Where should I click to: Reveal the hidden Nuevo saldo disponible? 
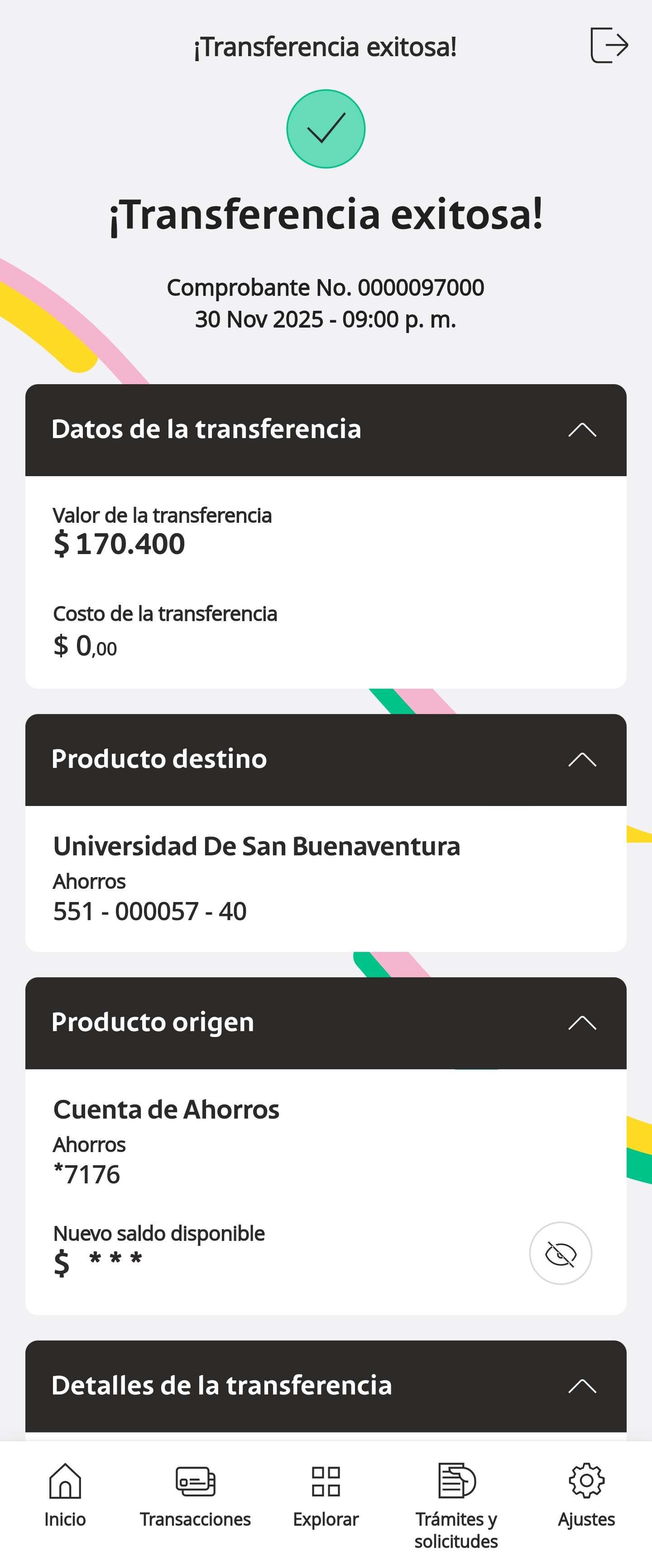560,1253
